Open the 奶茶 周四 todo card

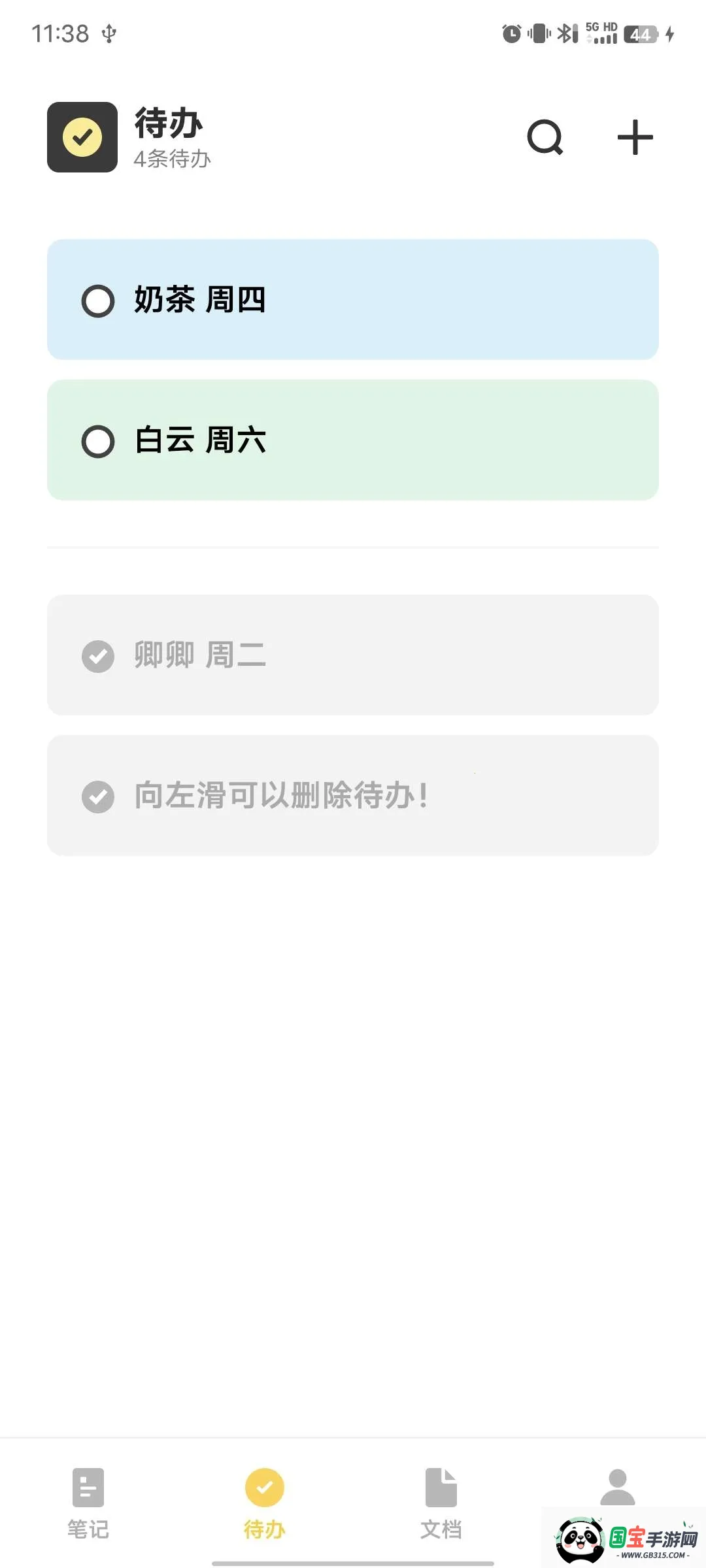(x=353, y=301)
